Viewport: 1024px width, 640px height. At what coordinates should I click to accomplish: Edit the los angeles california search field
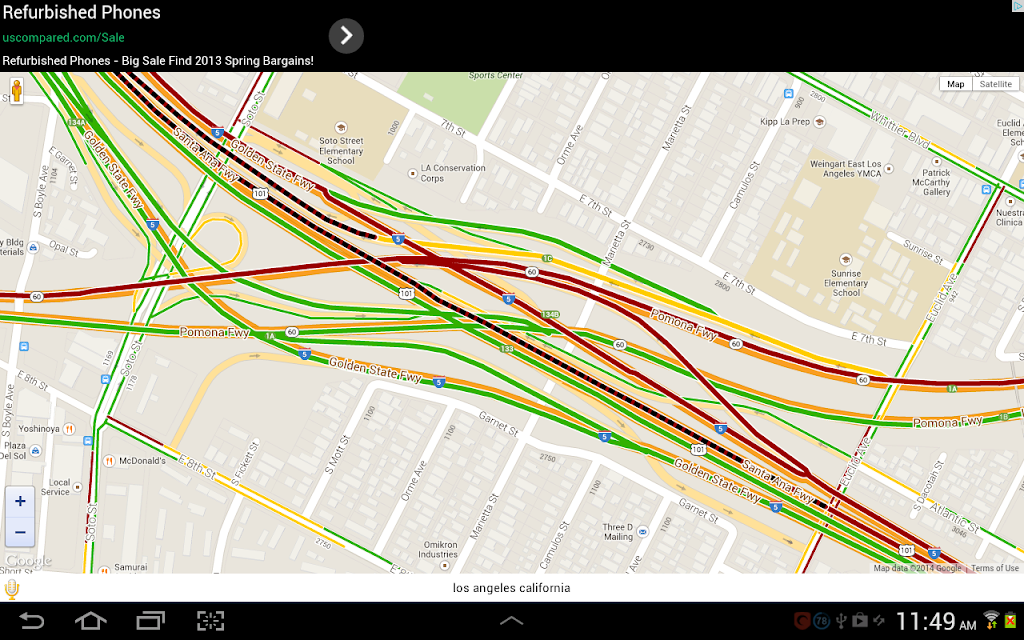511,588
